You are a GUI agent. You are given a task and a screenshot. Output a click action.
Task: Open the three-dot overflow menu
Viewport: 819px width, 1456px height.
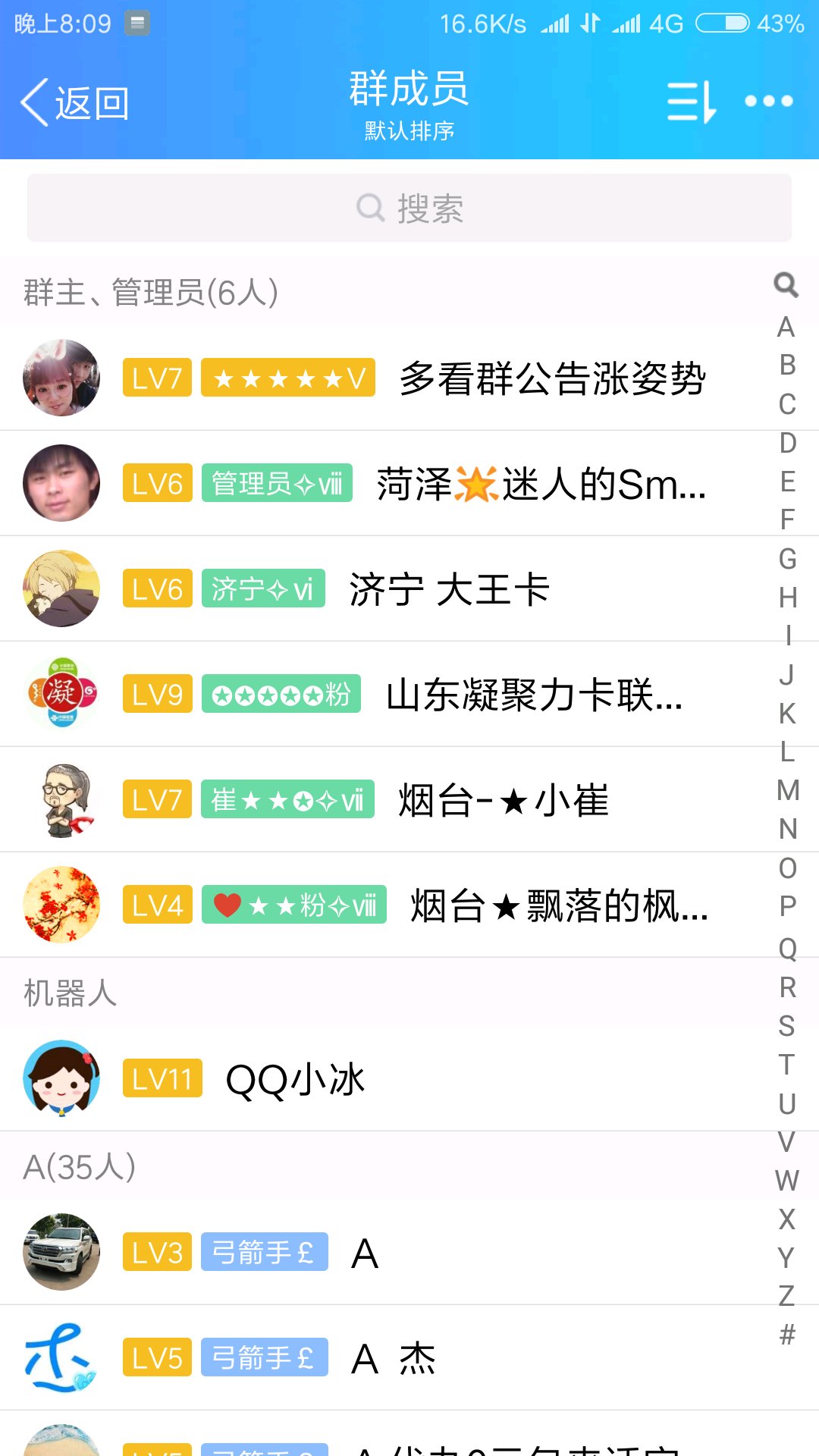coord(768,102)
